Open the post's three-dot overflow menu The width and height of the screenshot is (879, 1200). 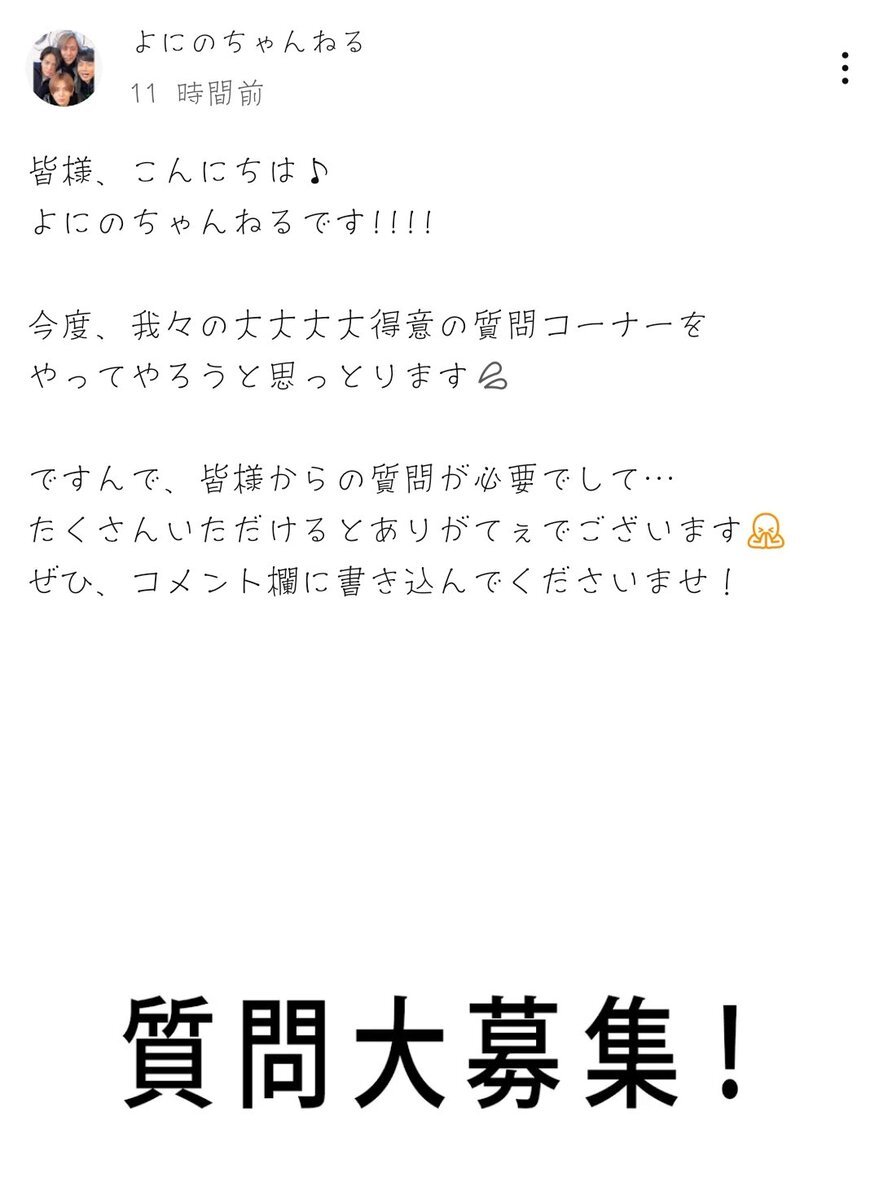[x=845, y=66]
